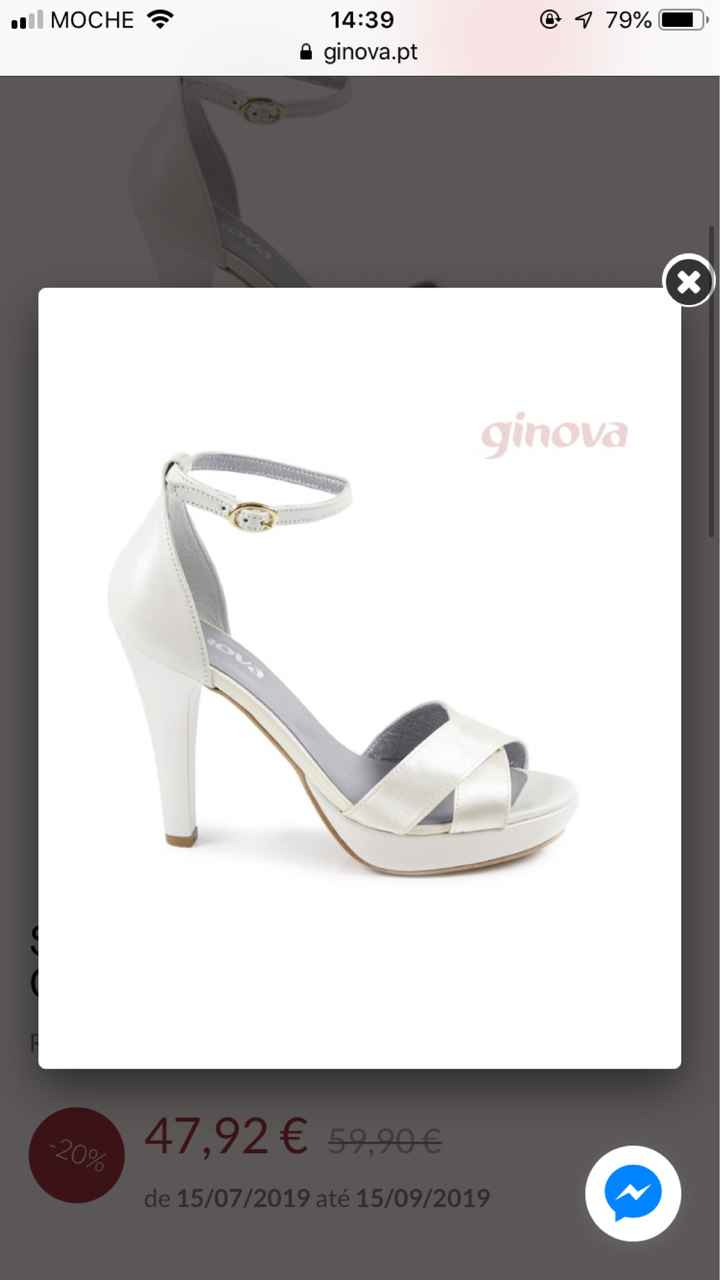Tap the ankle strap buckle in the photo
The width and height of the screenshot is (720, 1280).
point(253,515)
